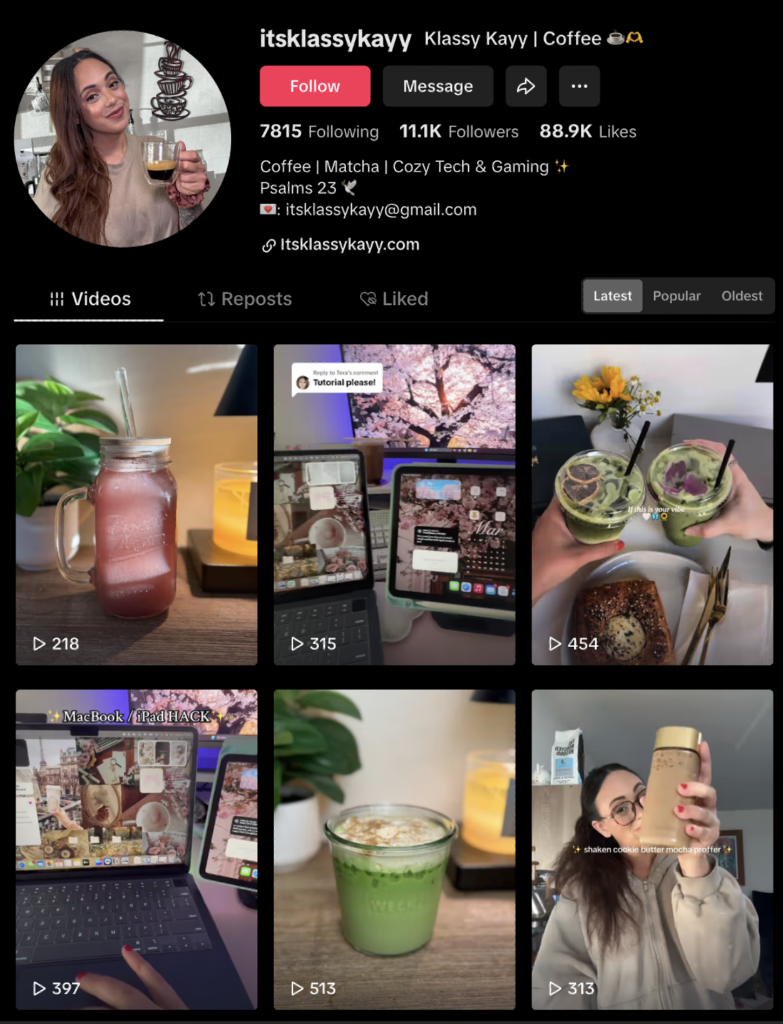Play the matcha latte video with 513 views
783x1024 pixels.
click(x=394, y=850)
